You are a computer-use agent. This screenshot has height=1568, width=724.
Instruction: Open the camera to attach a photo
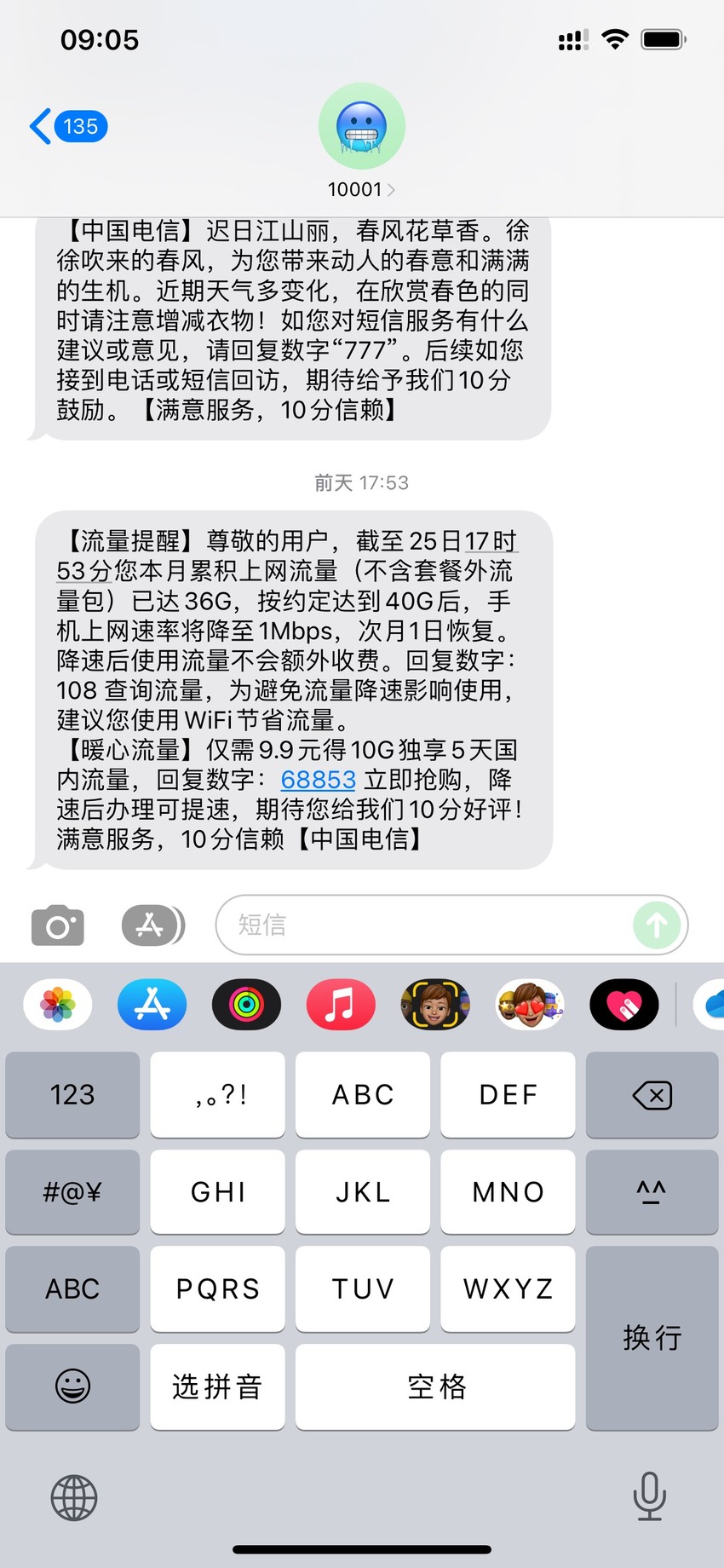[x=58, y=925]
